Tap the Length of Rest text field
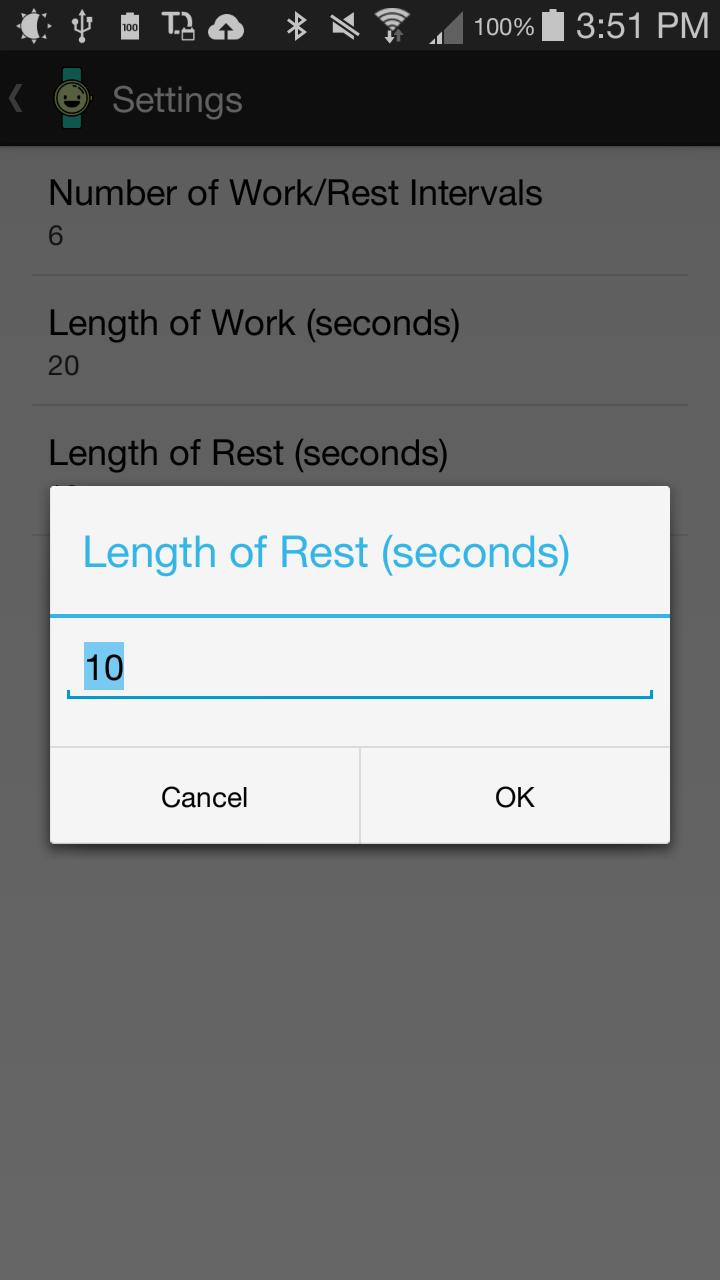 click(x=360, y=668)
